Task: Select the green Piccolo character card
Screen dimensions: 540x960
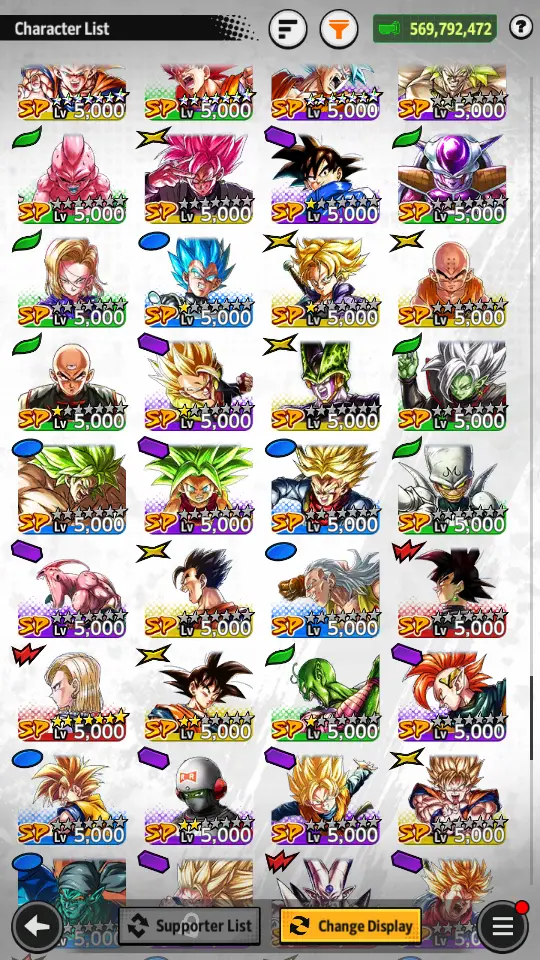Action: (x=325, y=695)
